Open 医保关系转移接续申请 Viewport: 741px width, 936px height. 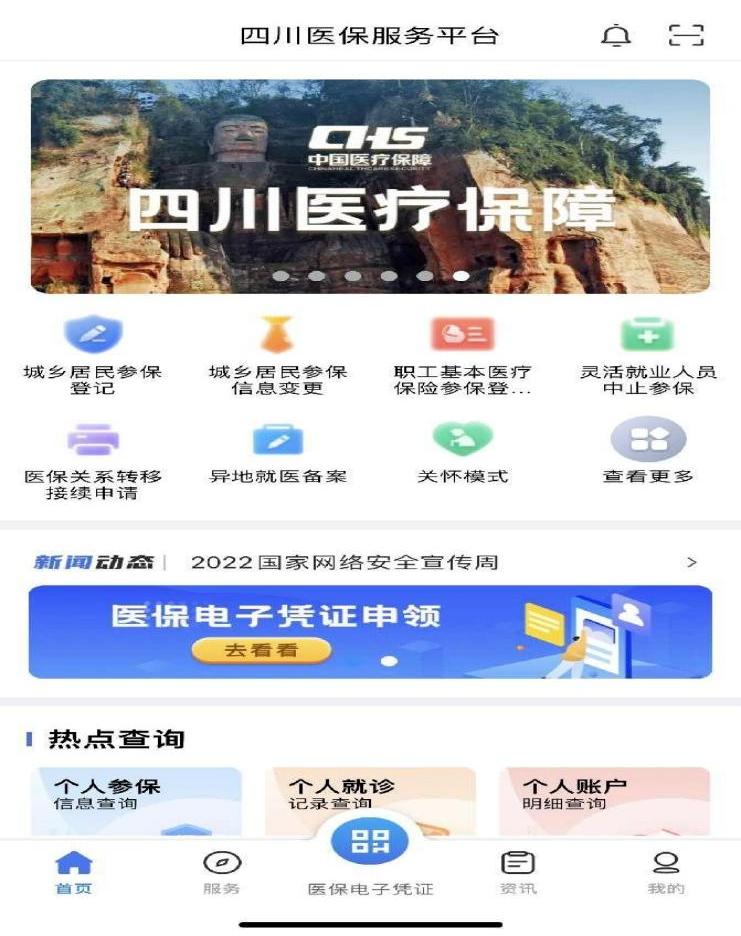point(92,460)
